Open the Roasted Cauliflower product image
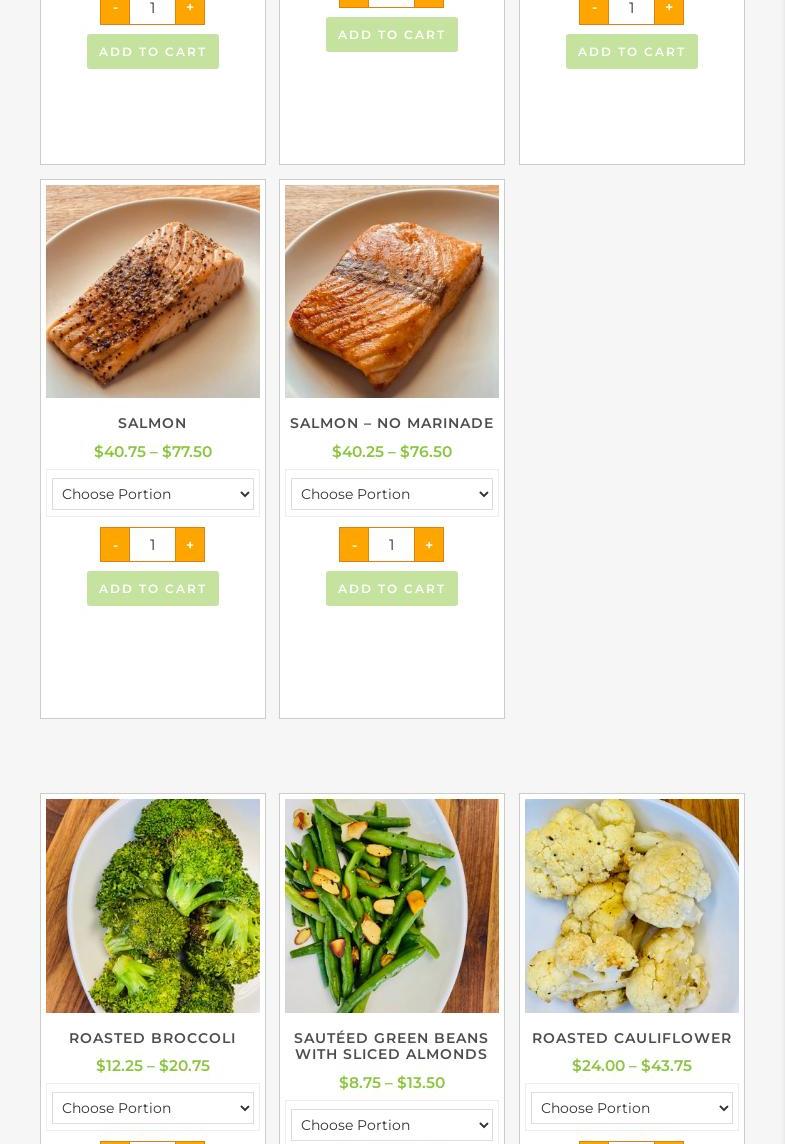Viewport: 785px width, 1144px height. click(x=631, y=905)
